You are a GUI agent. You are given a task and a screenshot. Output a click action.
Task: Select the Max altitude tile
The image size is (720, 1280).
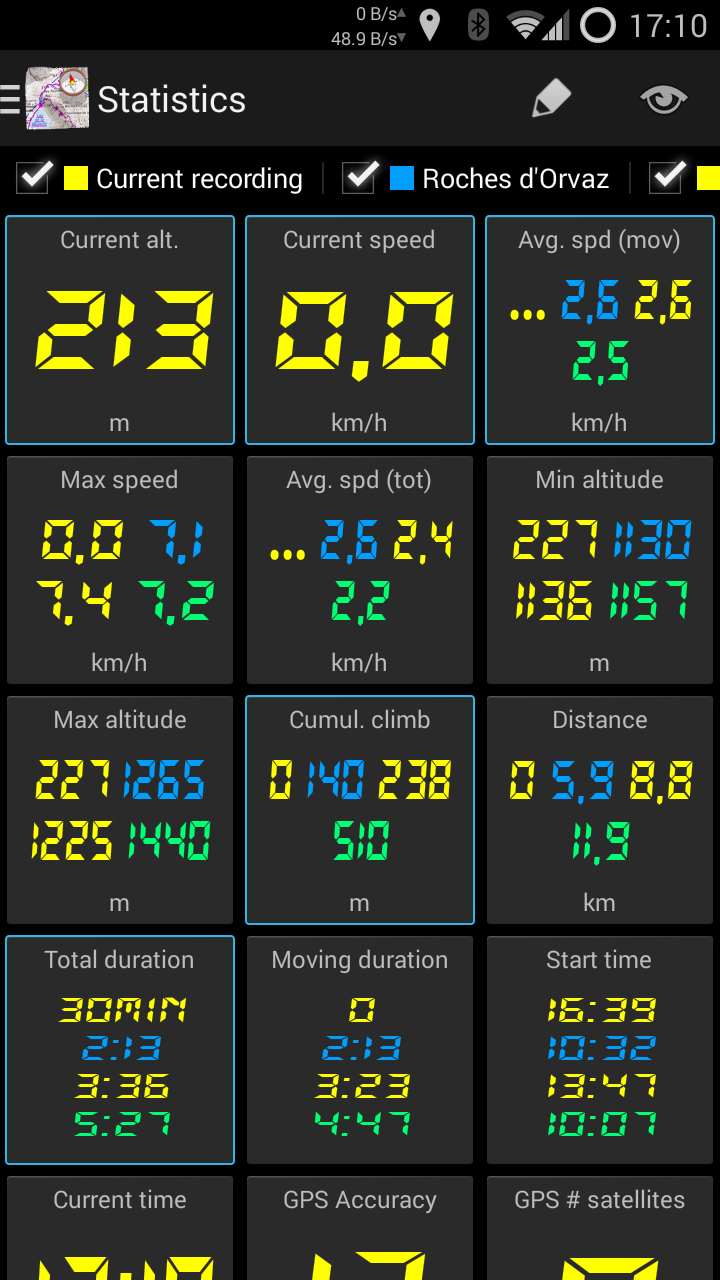coord(120,810)
